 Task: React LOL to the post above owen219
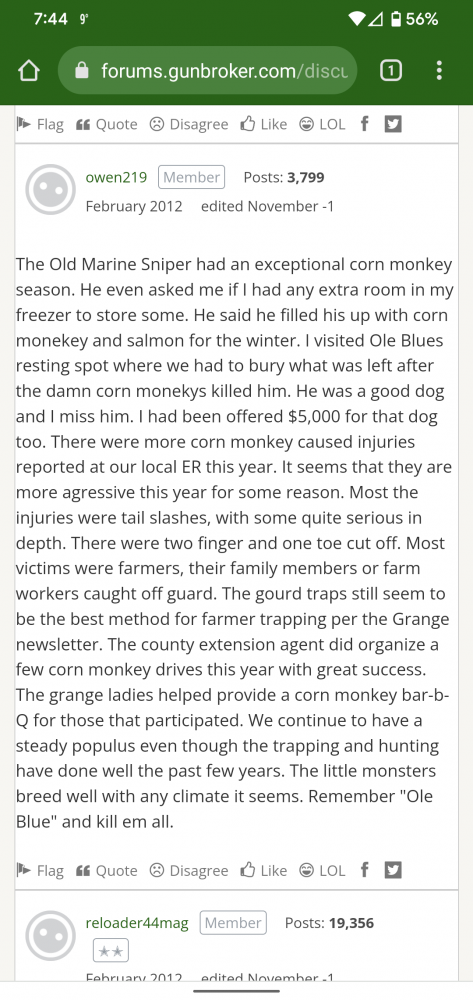point(323,124)
